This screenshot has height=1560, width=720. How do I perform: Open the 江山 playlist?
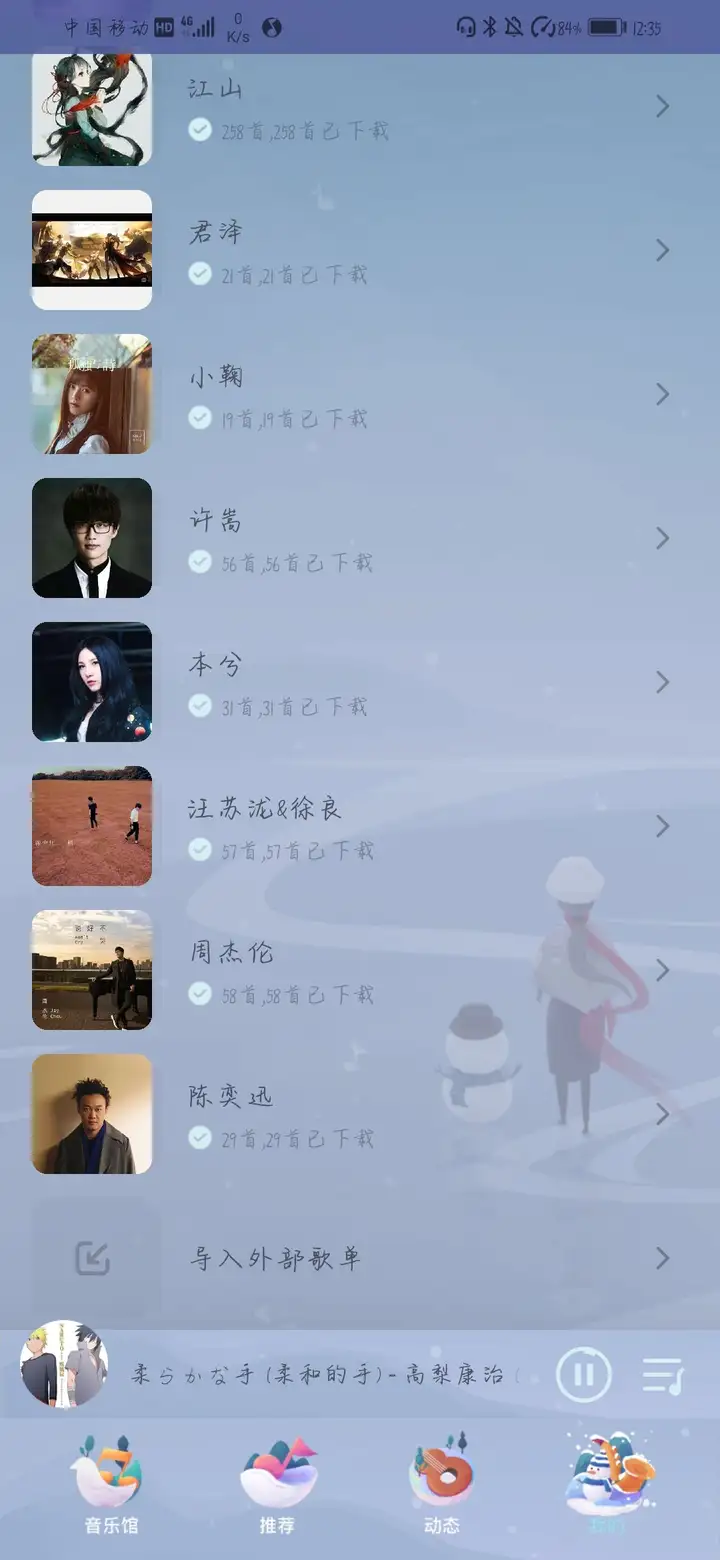[x=360, y=107]
